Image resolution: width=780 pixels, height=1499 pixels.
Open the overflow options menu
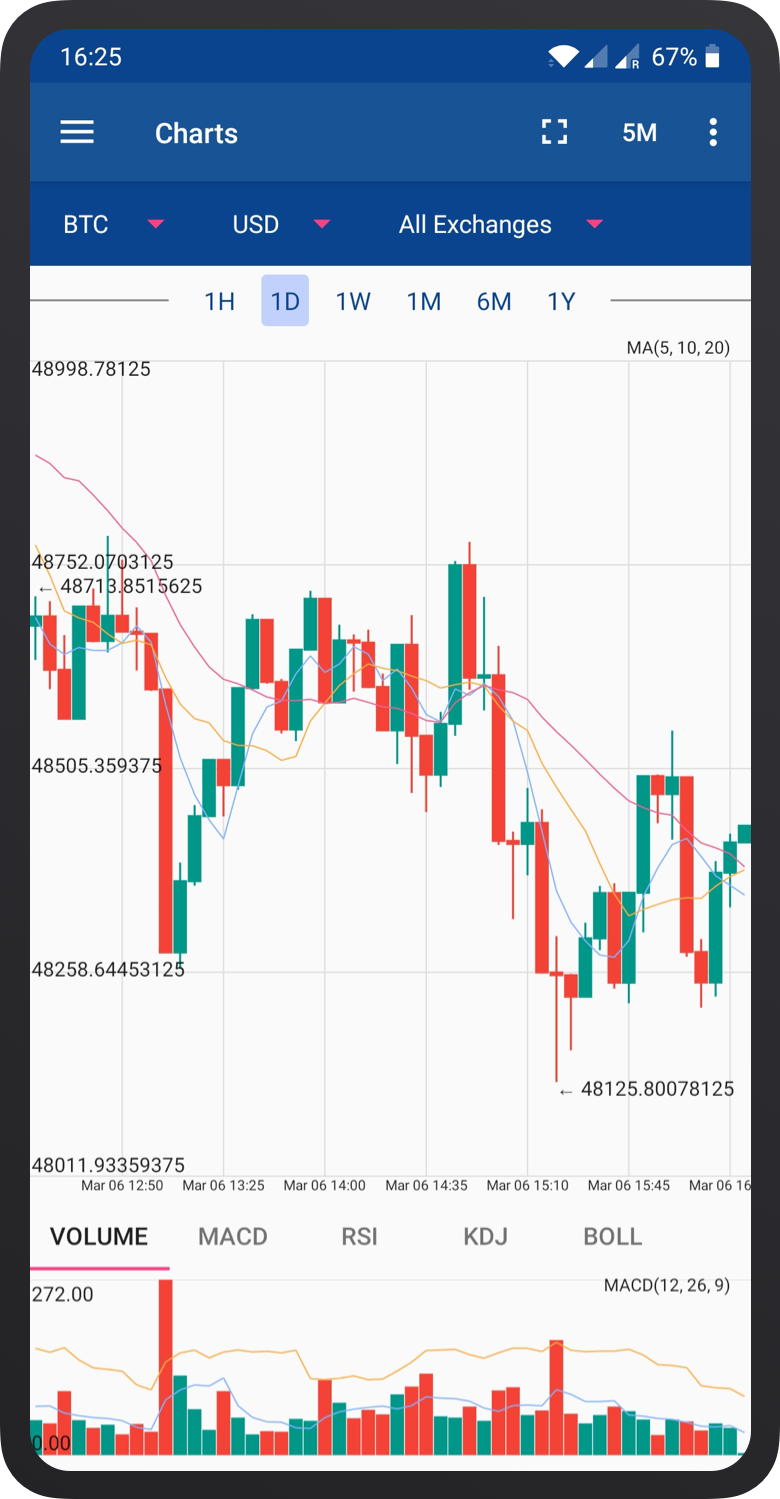pos(713,133)
